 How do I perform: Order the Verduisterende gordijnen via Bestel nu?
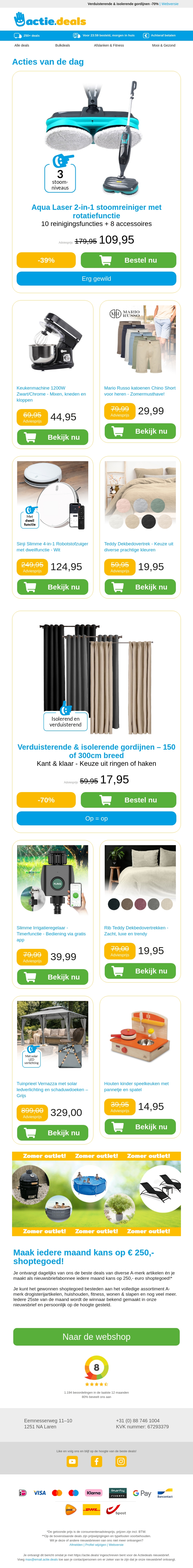[128, 800]
